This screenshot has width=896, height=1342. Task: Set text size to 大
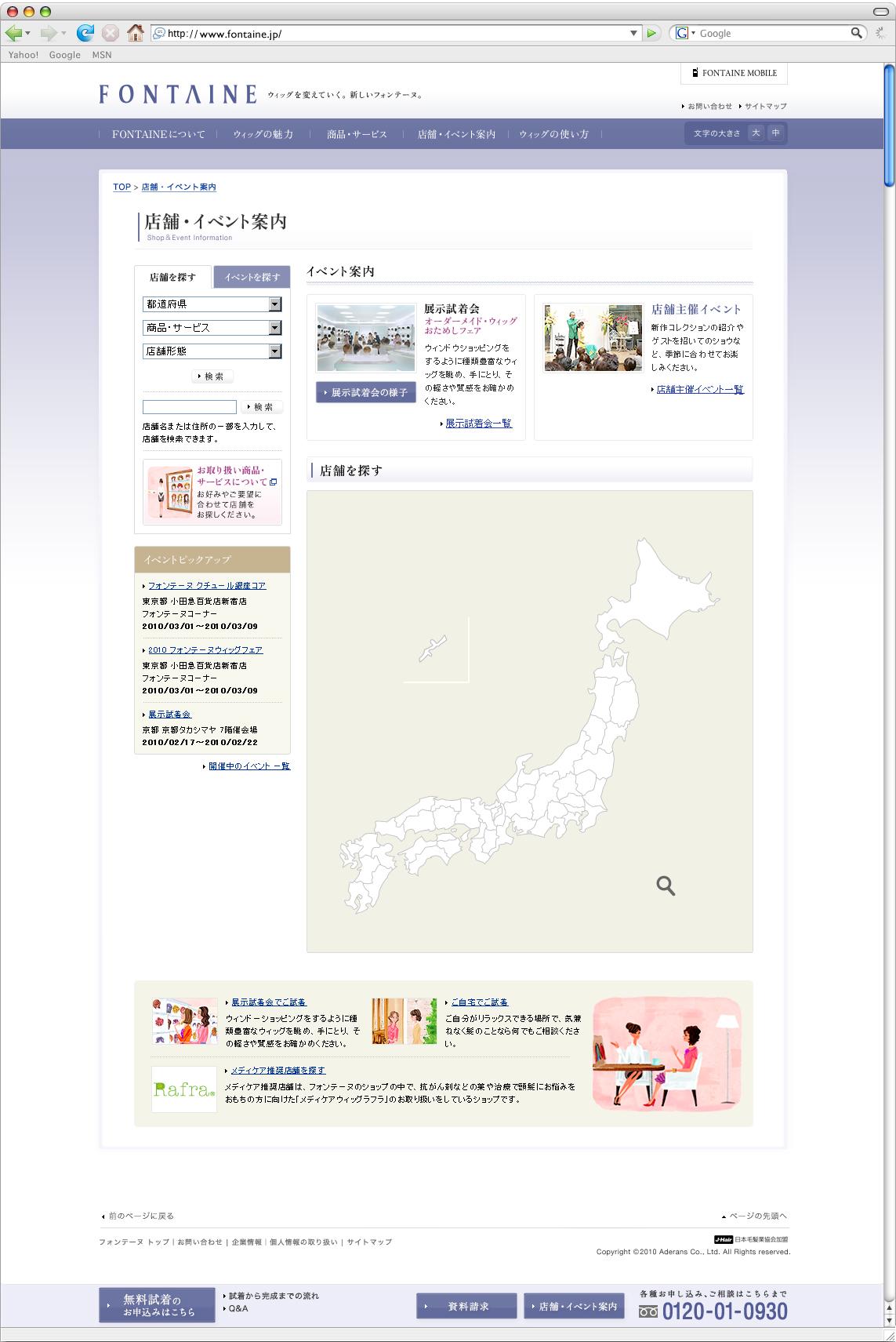(756, 133)
